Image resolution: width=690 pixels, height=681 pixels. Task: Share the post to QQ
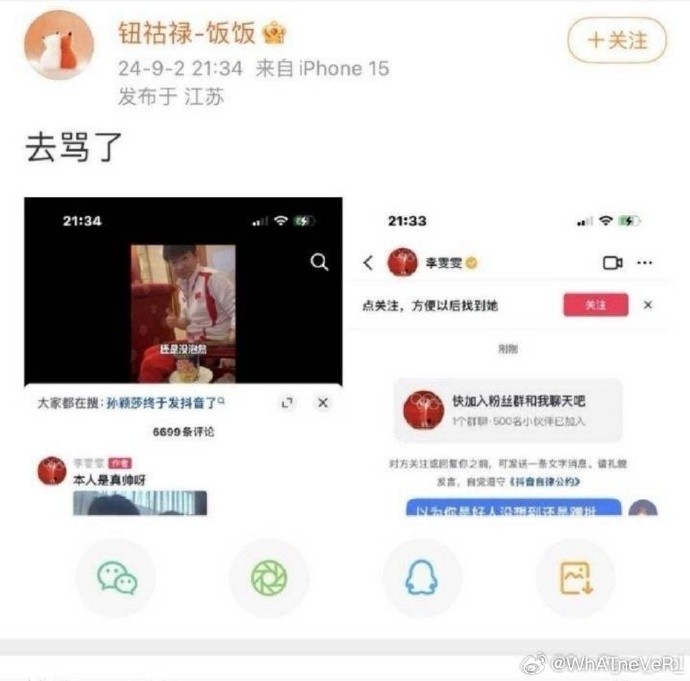(422, 578)
